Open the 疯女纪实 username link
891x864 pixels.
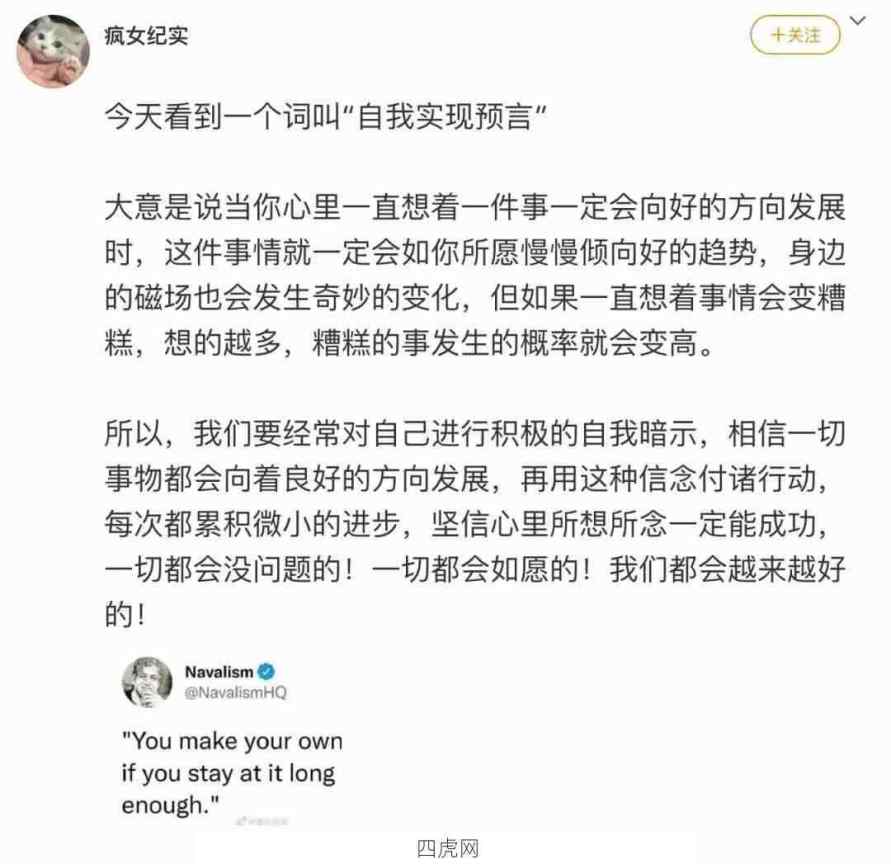tap(146, 36)
